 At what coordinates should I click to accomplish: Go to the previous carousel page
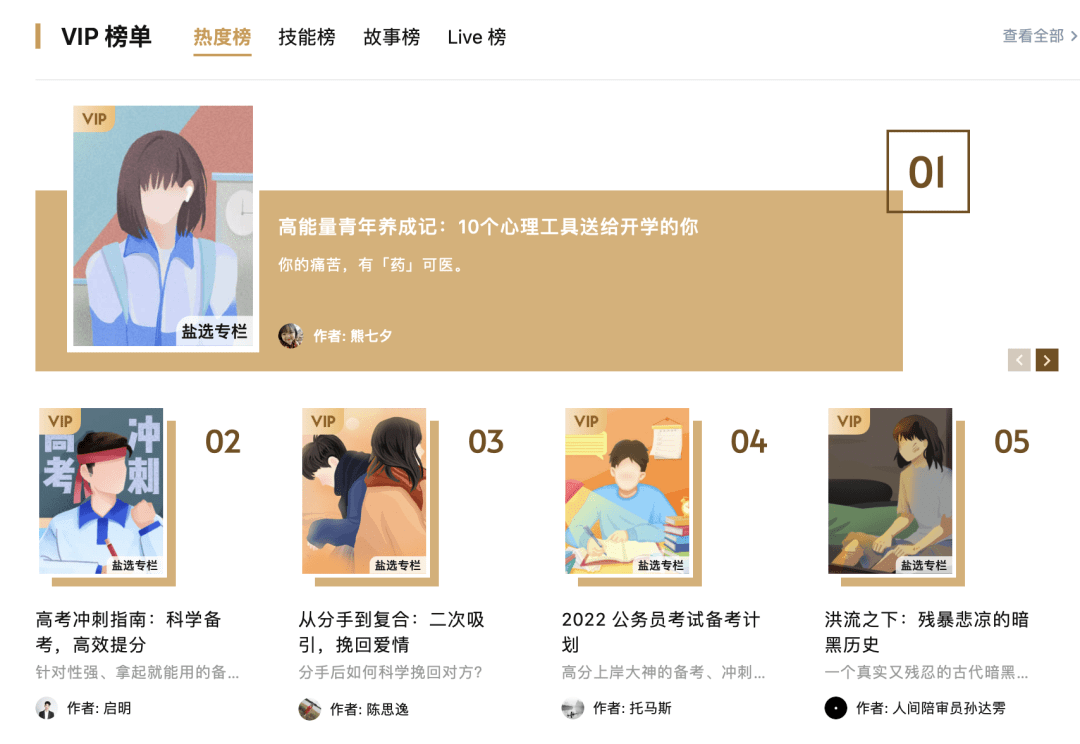pos(1019,360)
